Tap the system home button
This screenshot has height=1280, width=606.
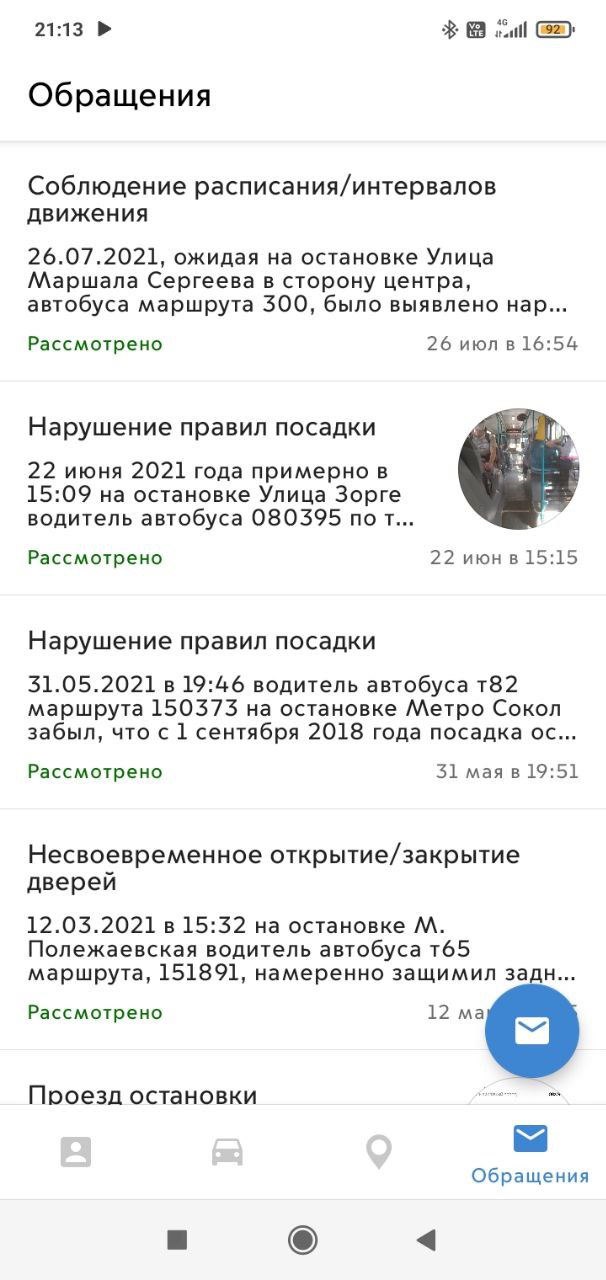[303, 1240]
